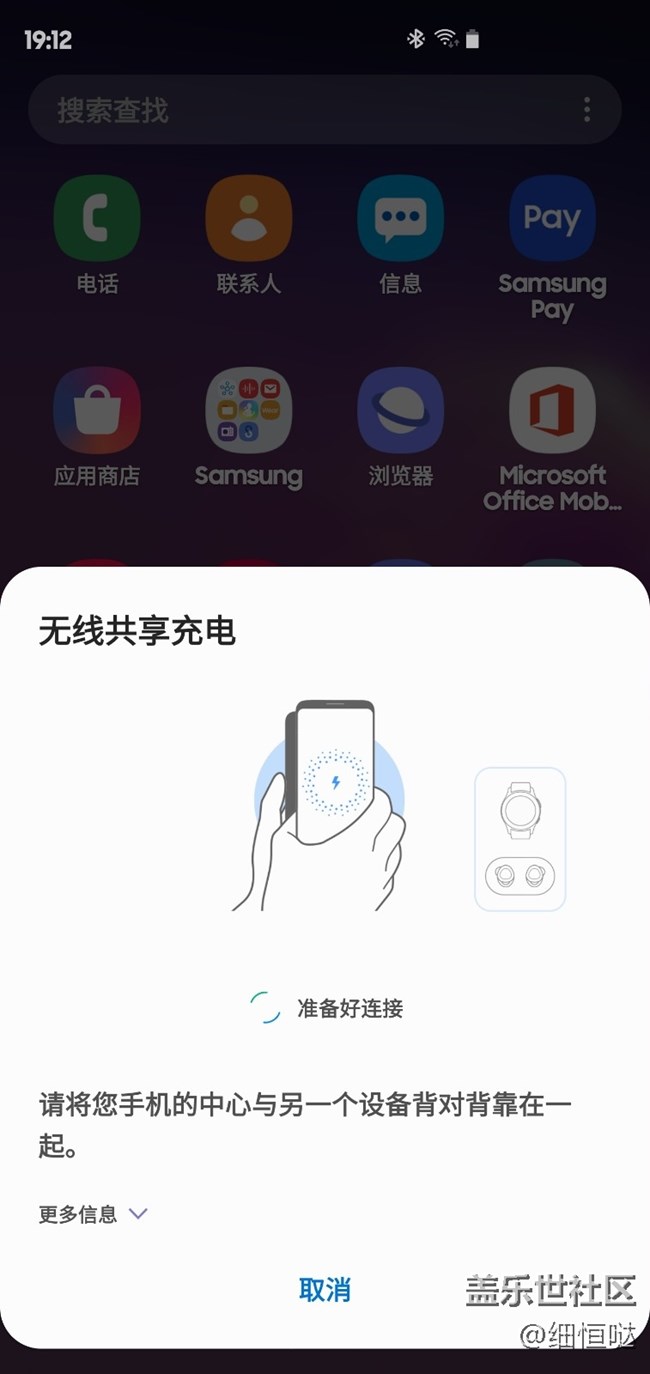Expand the 更多信息 section
This screenshot has width=650, height=1374.
click(93, 1214)
